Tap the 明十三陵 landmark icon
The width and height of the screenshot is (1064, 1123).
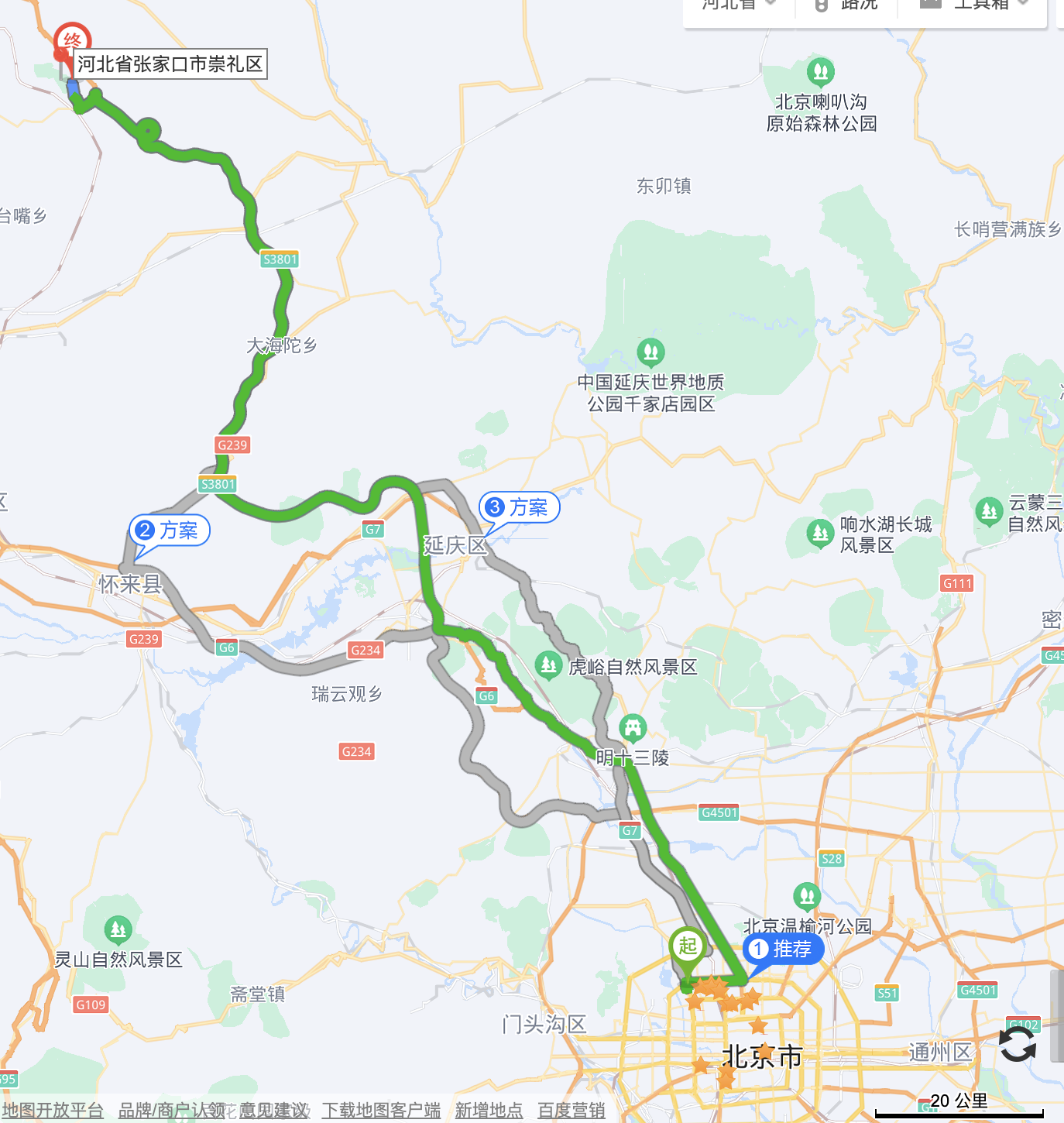[x=633, y=728]
